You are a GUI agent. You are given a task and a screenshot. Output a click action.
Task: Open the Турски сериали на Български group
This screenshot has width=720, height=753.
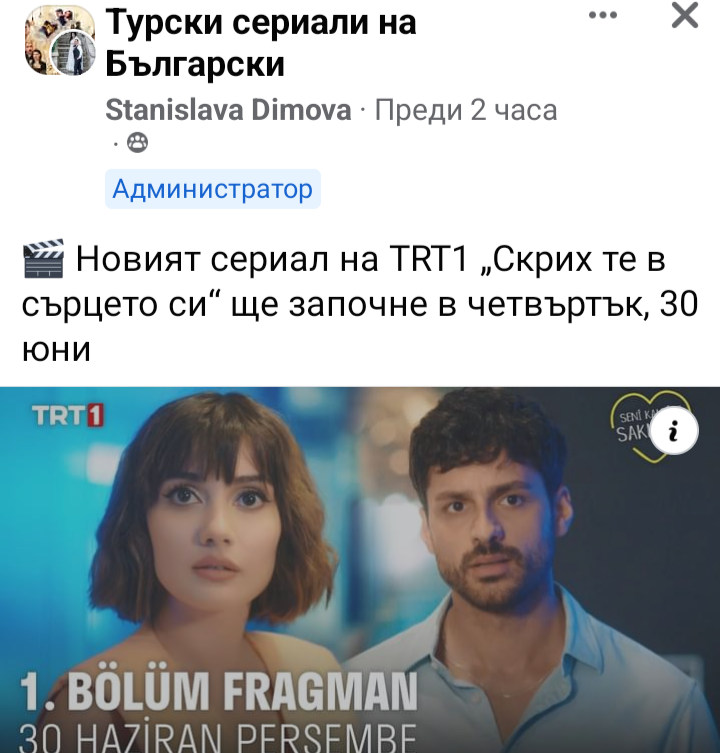tap(260, 42)
